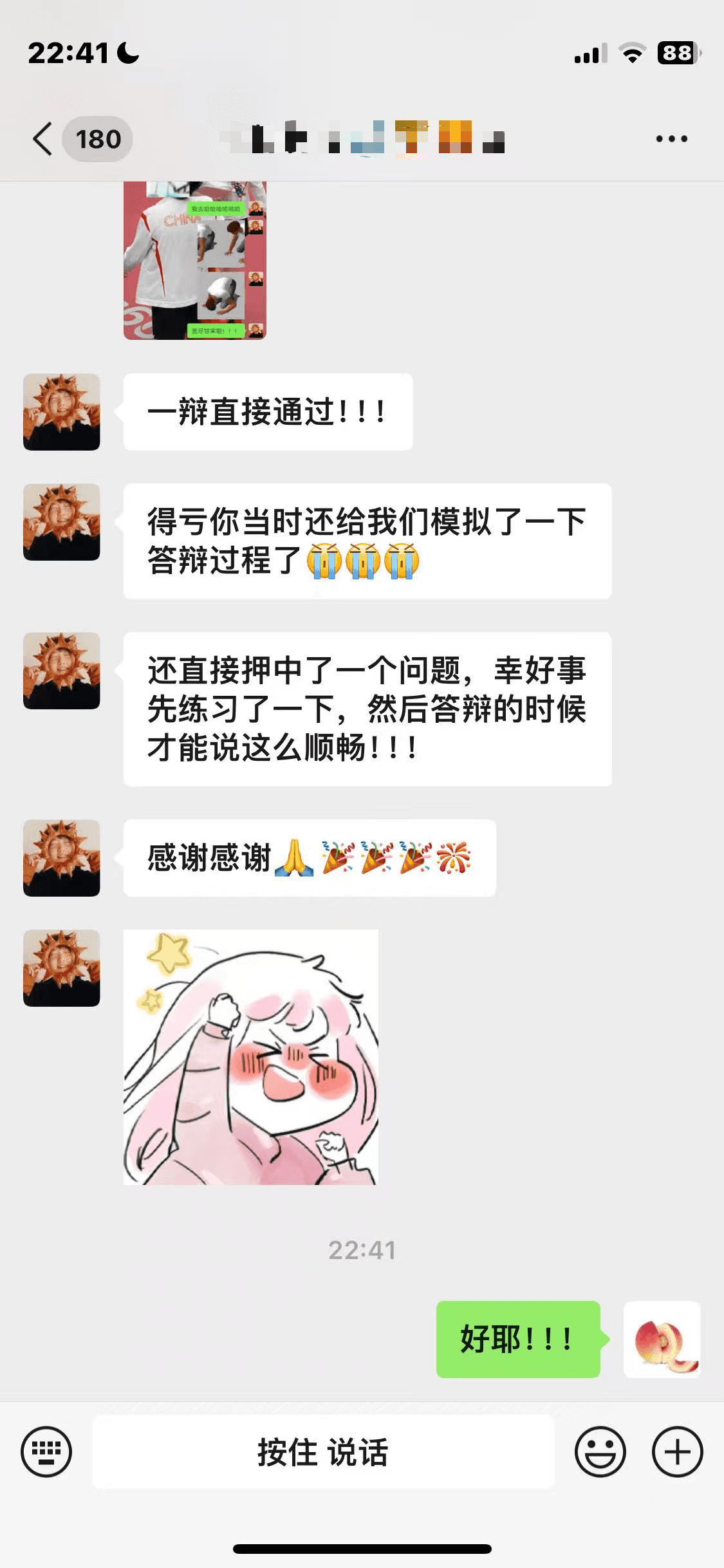Open sender's avatar beside 一辩直接通过 message
This screenshot has width=724, height=1568.
(x=62, y=412)
